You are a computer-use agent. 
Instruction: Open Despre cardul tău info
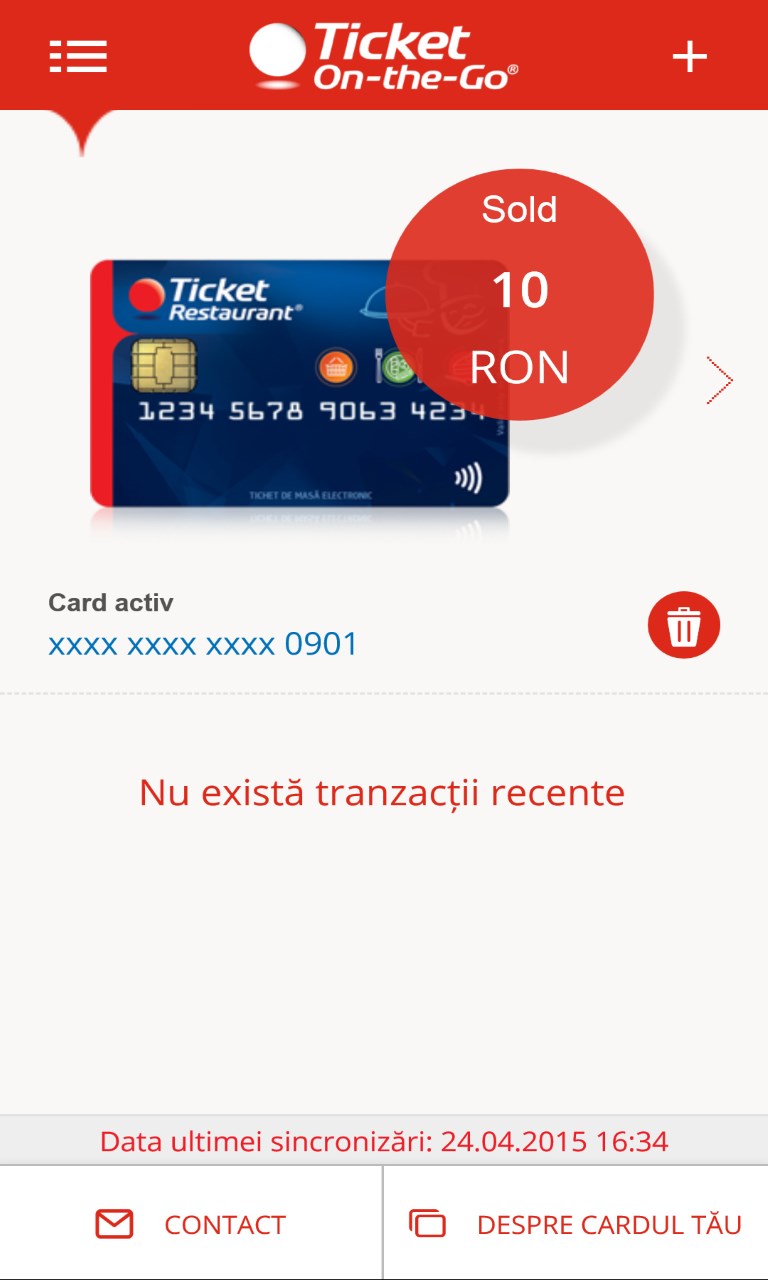tap(575, 1224)
